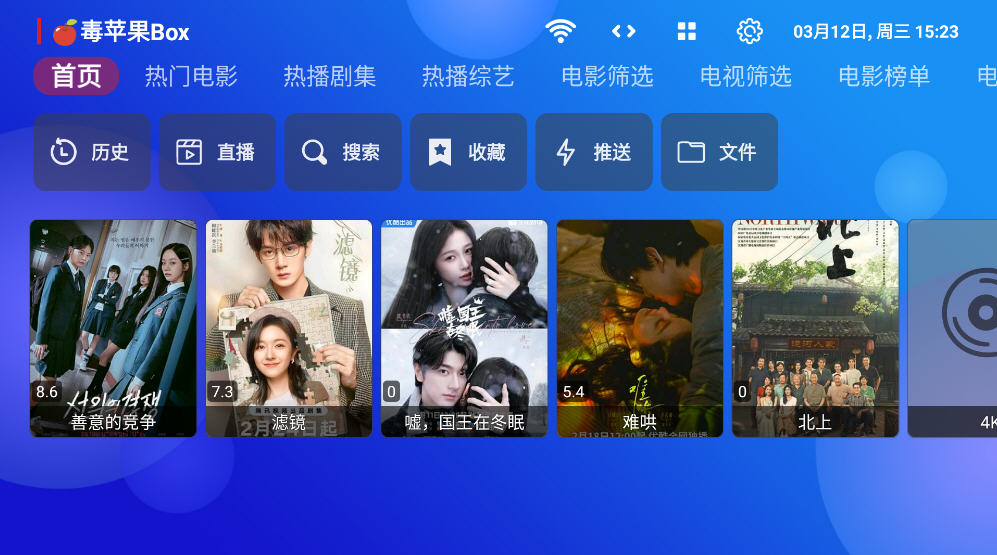Open the 历史 history button
997x555 pixels.
pos(92,152)
